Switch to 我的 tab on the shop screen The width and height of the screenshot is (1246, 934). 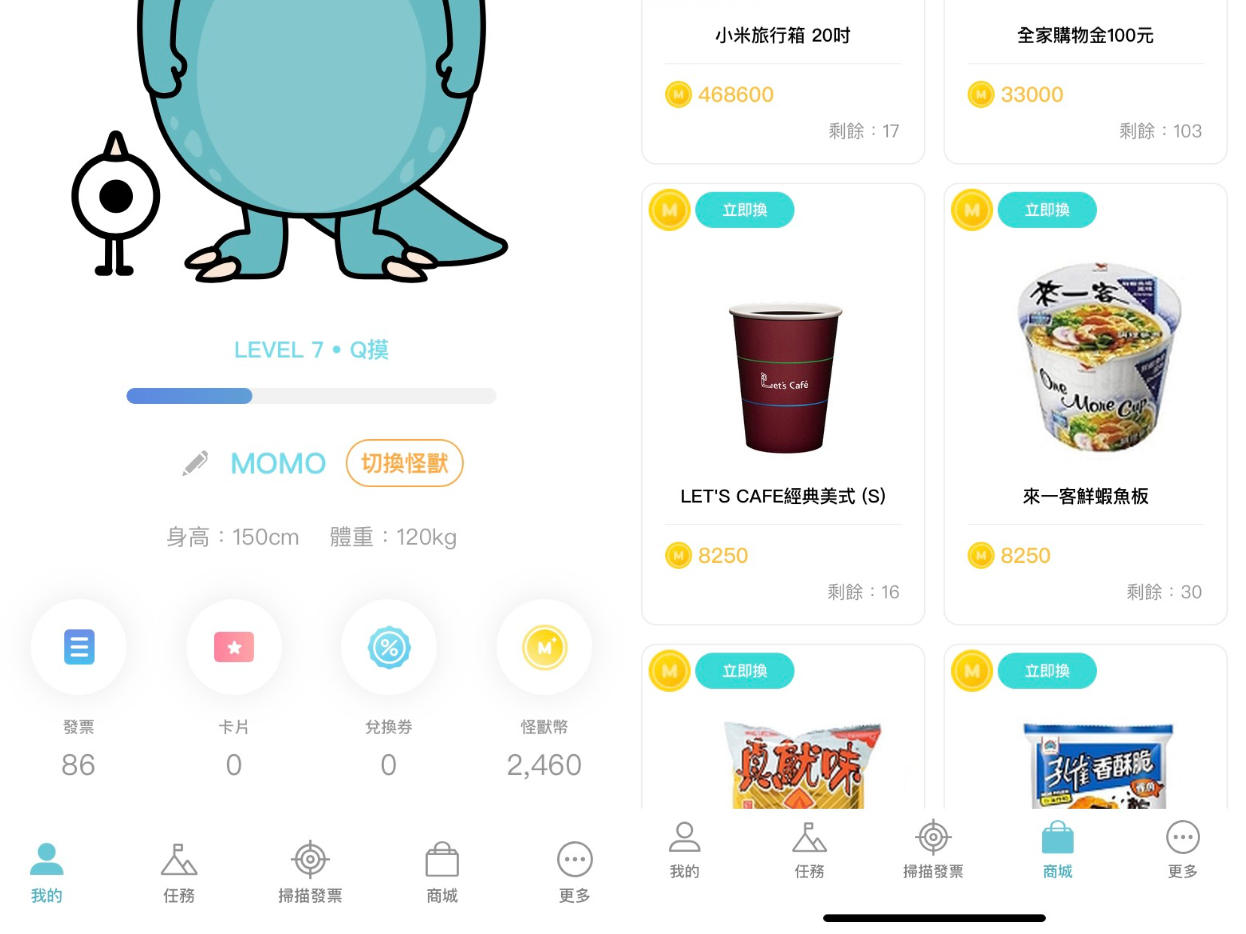click(x=684, y=850)
